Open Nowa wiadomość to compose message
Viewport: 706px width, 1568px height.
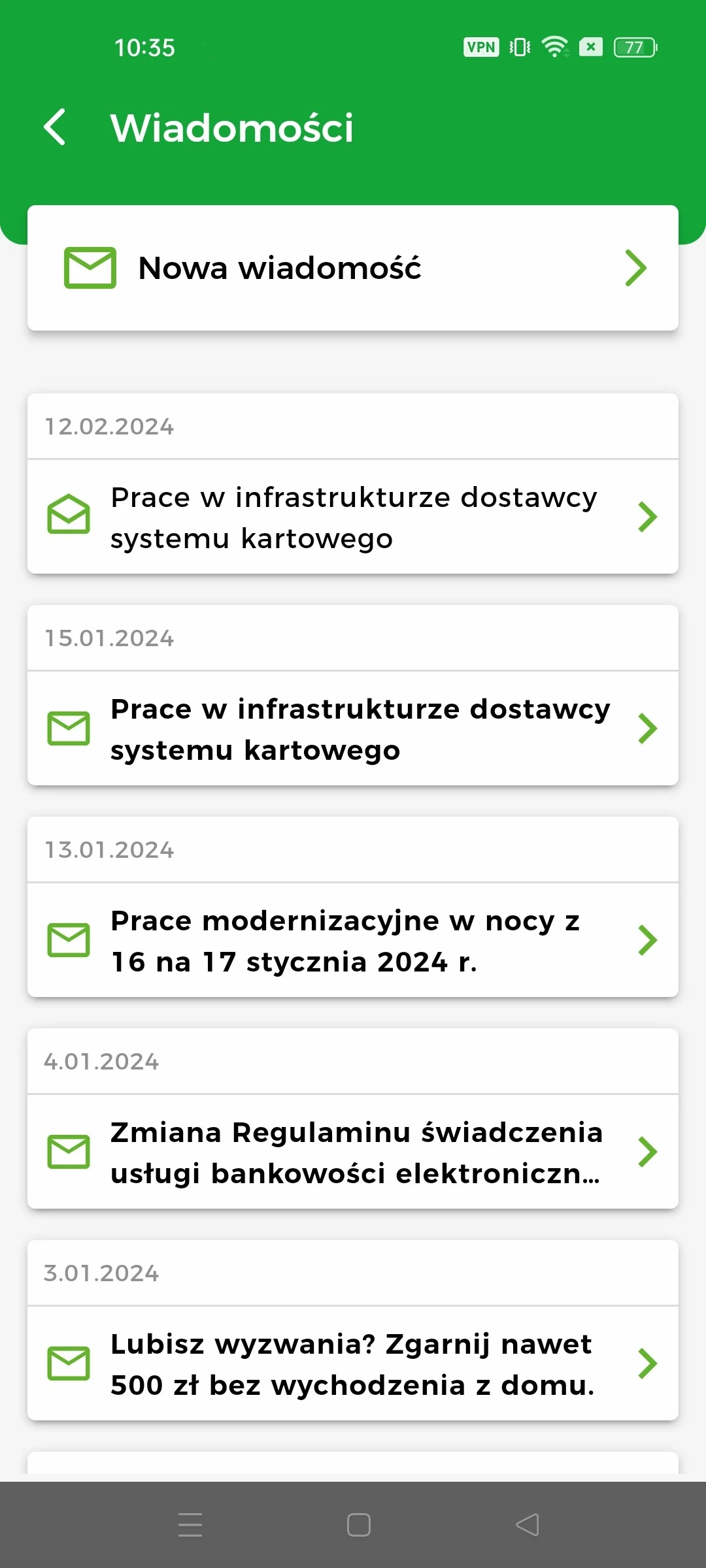tap(353, 268)
